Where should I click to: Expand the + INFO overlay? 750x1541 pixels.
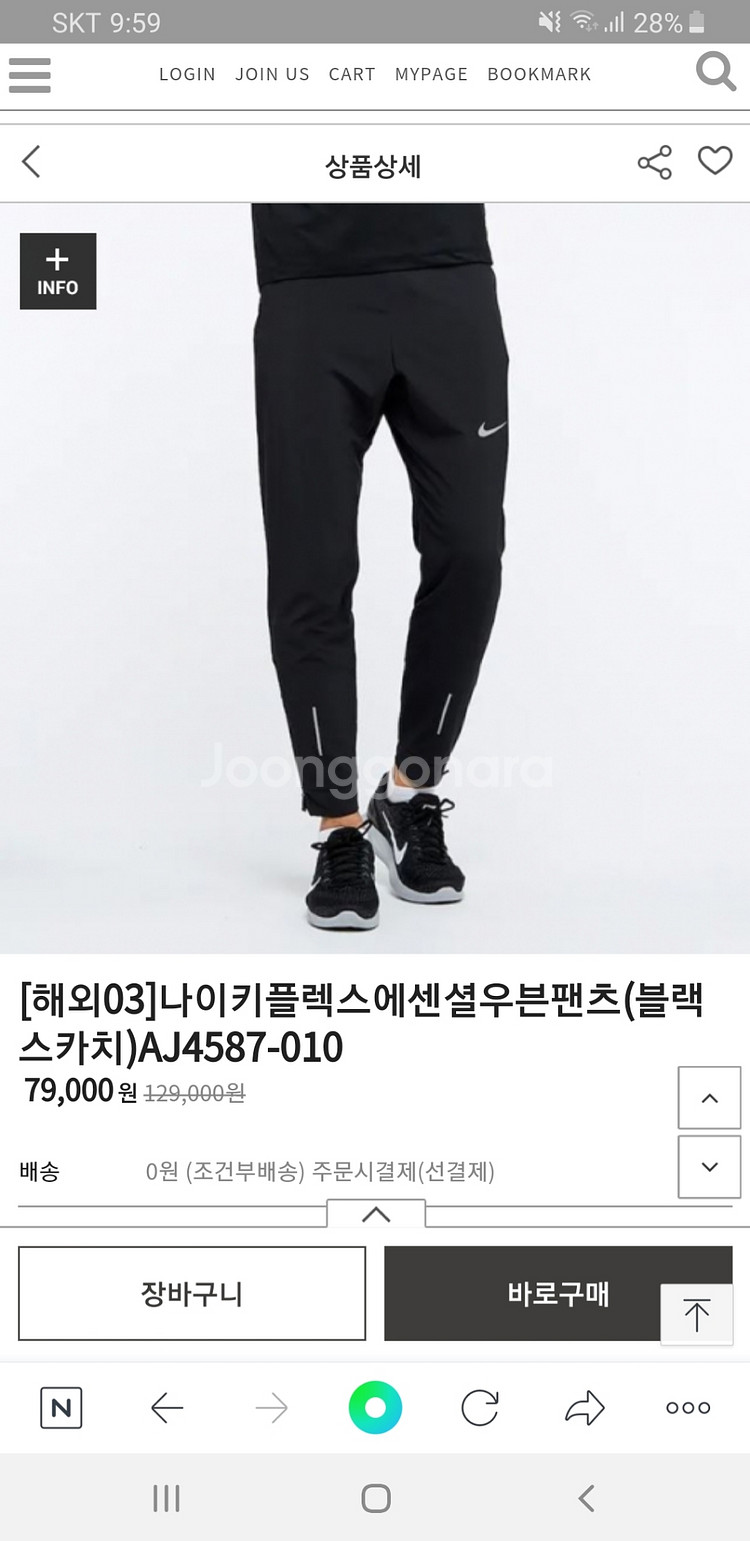click(58, 271)
